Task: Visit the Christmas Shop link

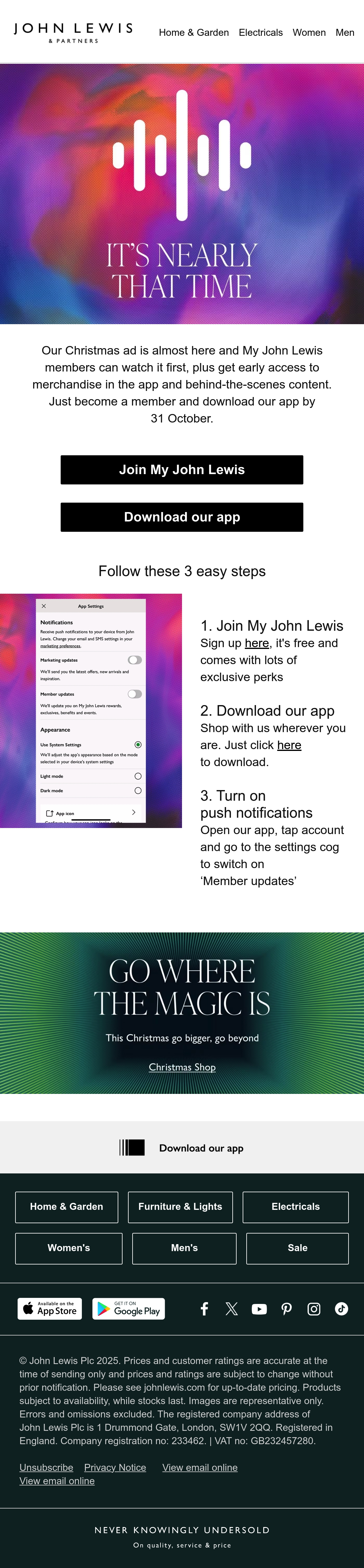Action: point(182,1067)
